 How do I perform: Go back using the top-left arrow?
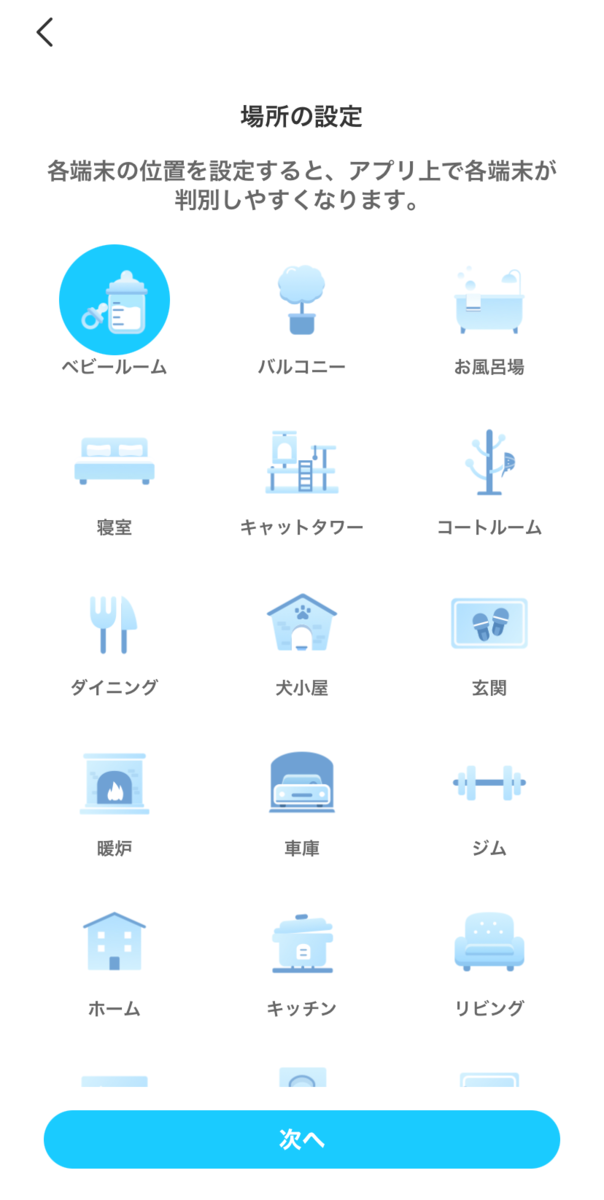45,33
